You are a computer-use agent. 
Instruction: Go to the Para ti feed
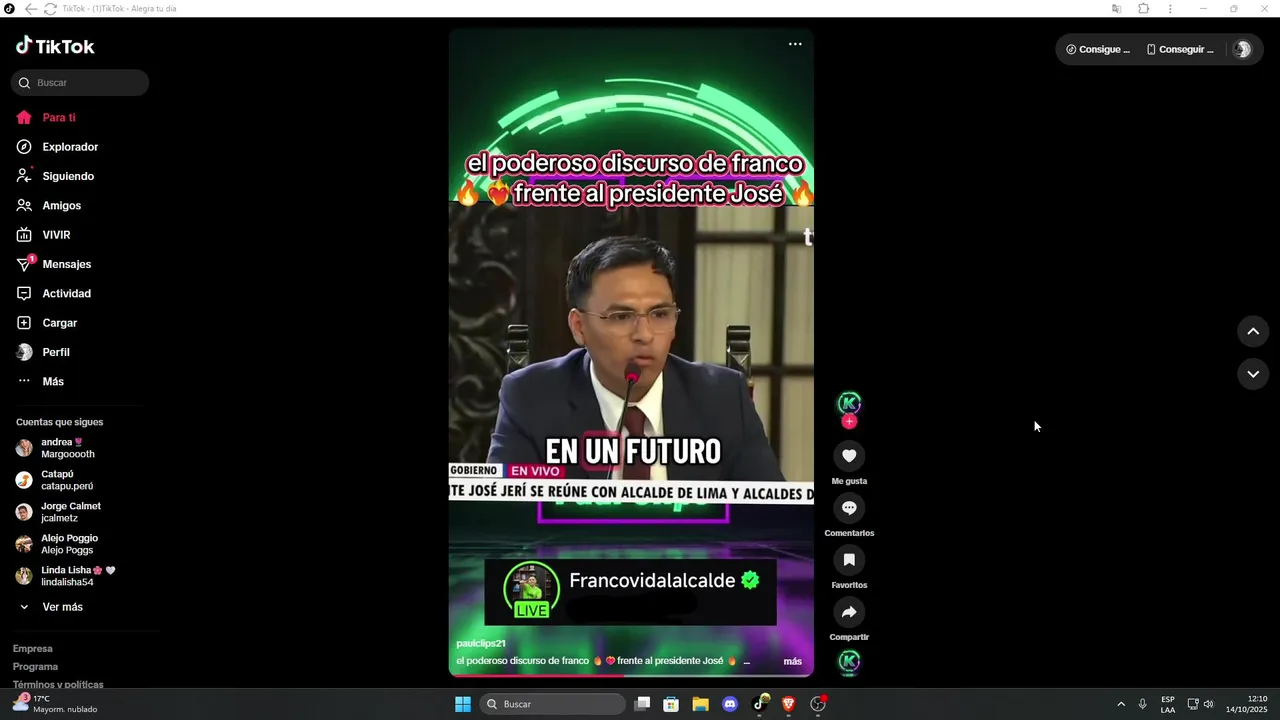[58, 118]
